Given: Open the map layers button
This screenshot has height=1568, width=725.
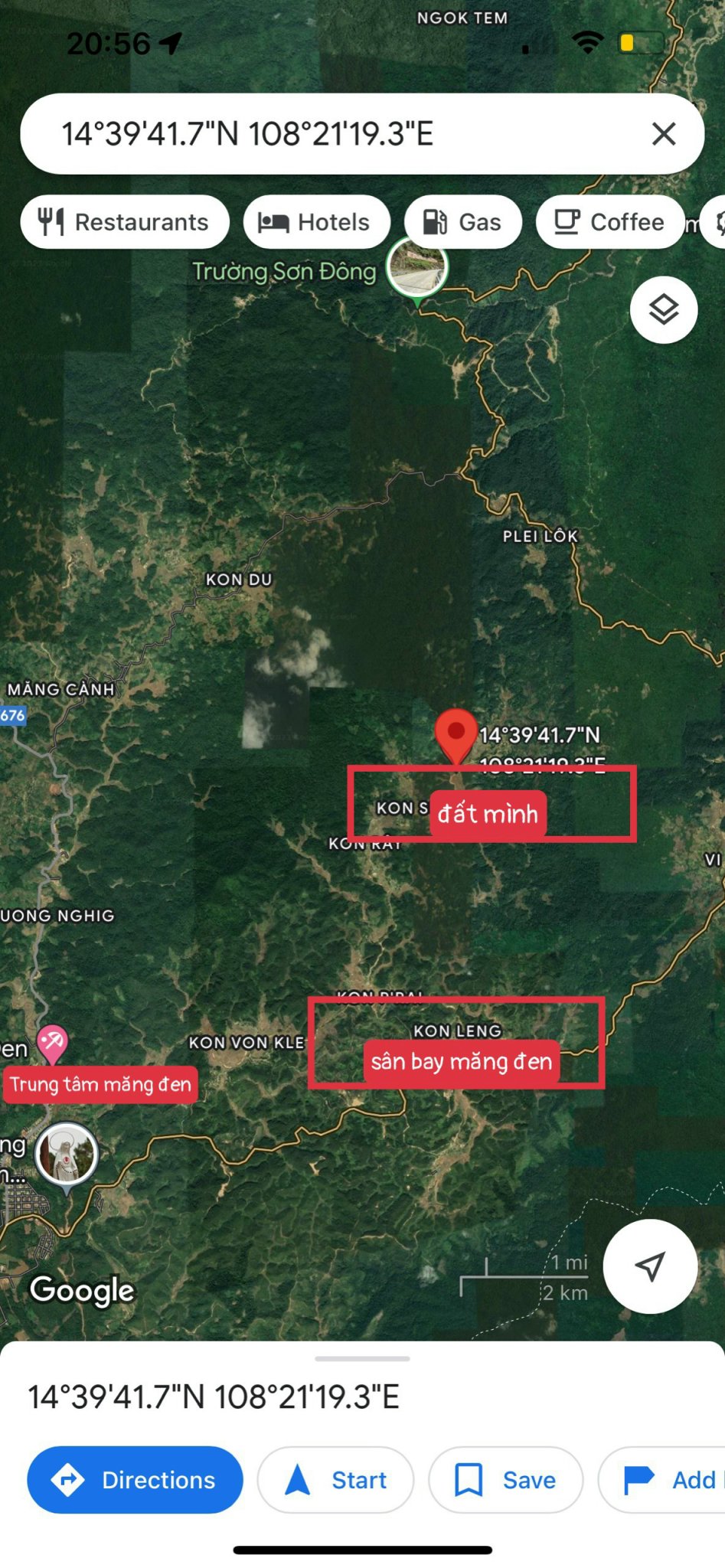Looking at the screenshot, I should pyautogui.click(x=663, y=310).
